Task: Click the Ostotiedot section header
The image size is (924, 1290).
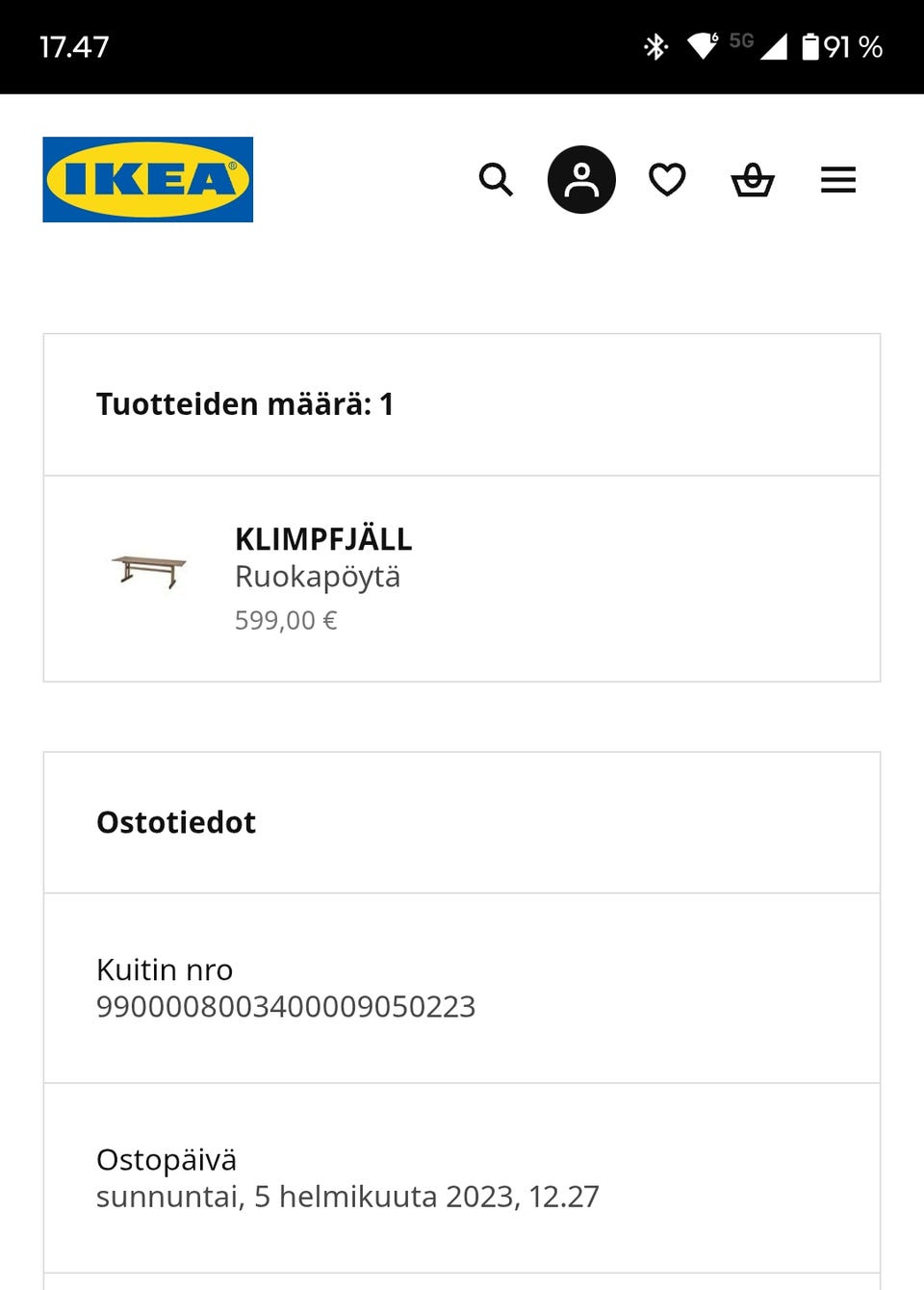Action: point(176,822)
